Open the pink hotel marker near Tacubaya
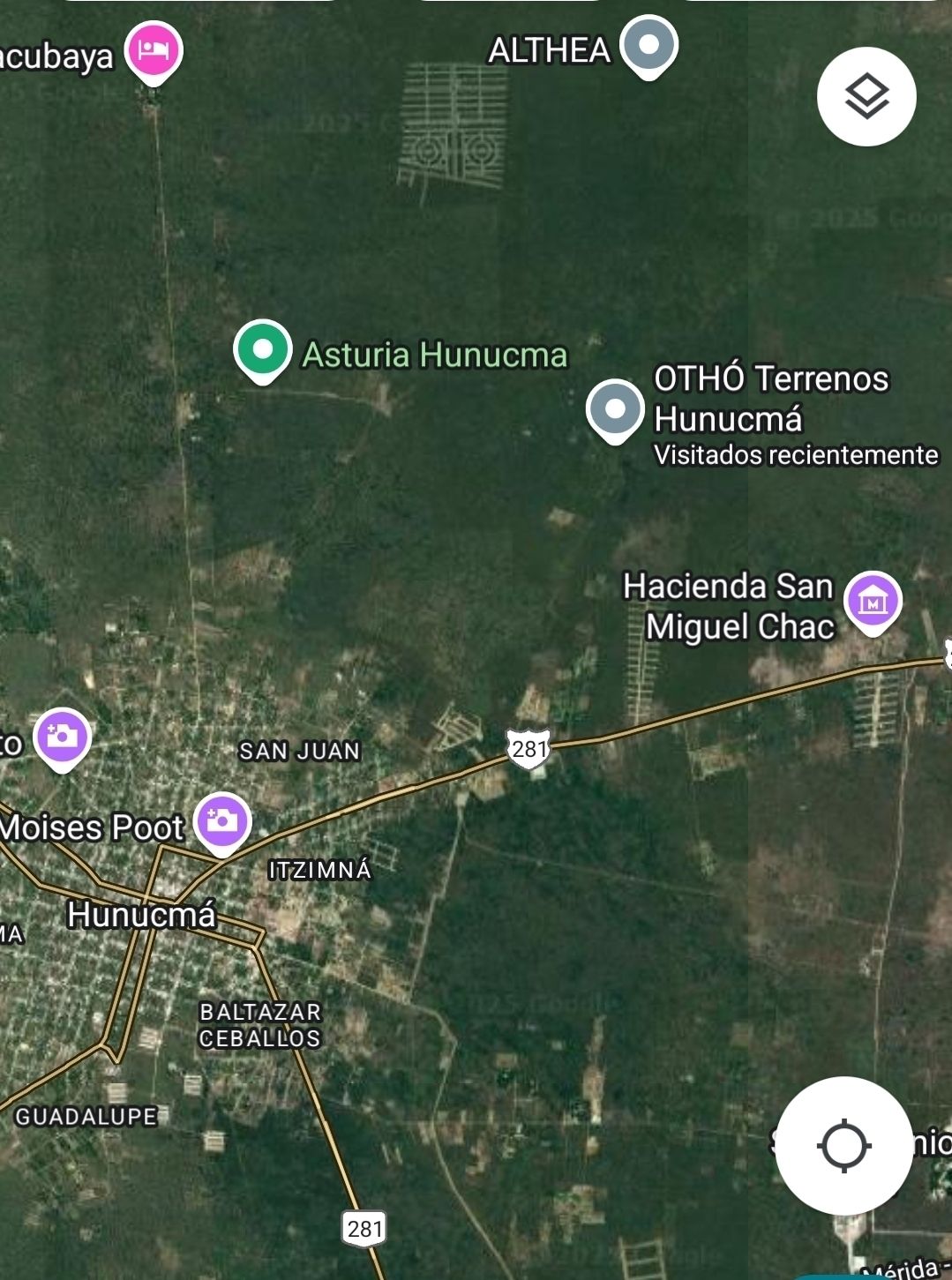 point(154,50)
